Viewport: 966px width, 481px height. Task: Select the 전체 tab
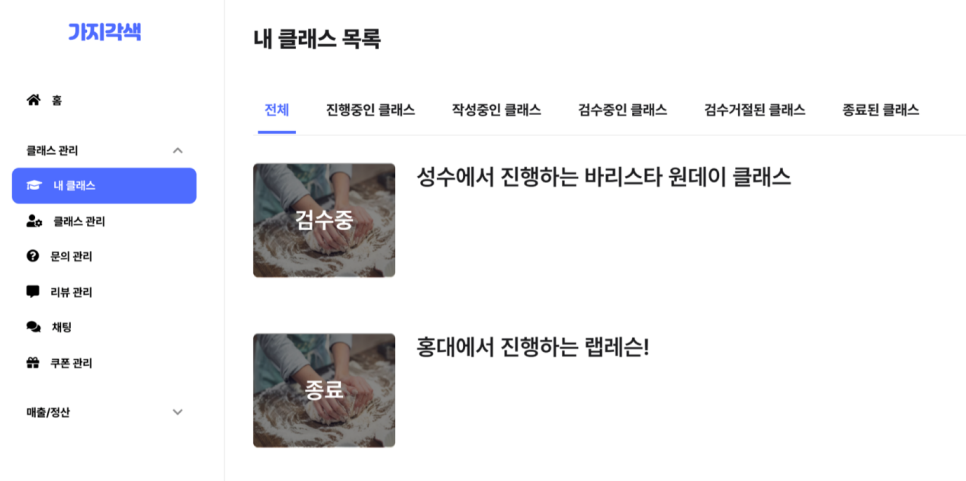(x=276, y=110)
